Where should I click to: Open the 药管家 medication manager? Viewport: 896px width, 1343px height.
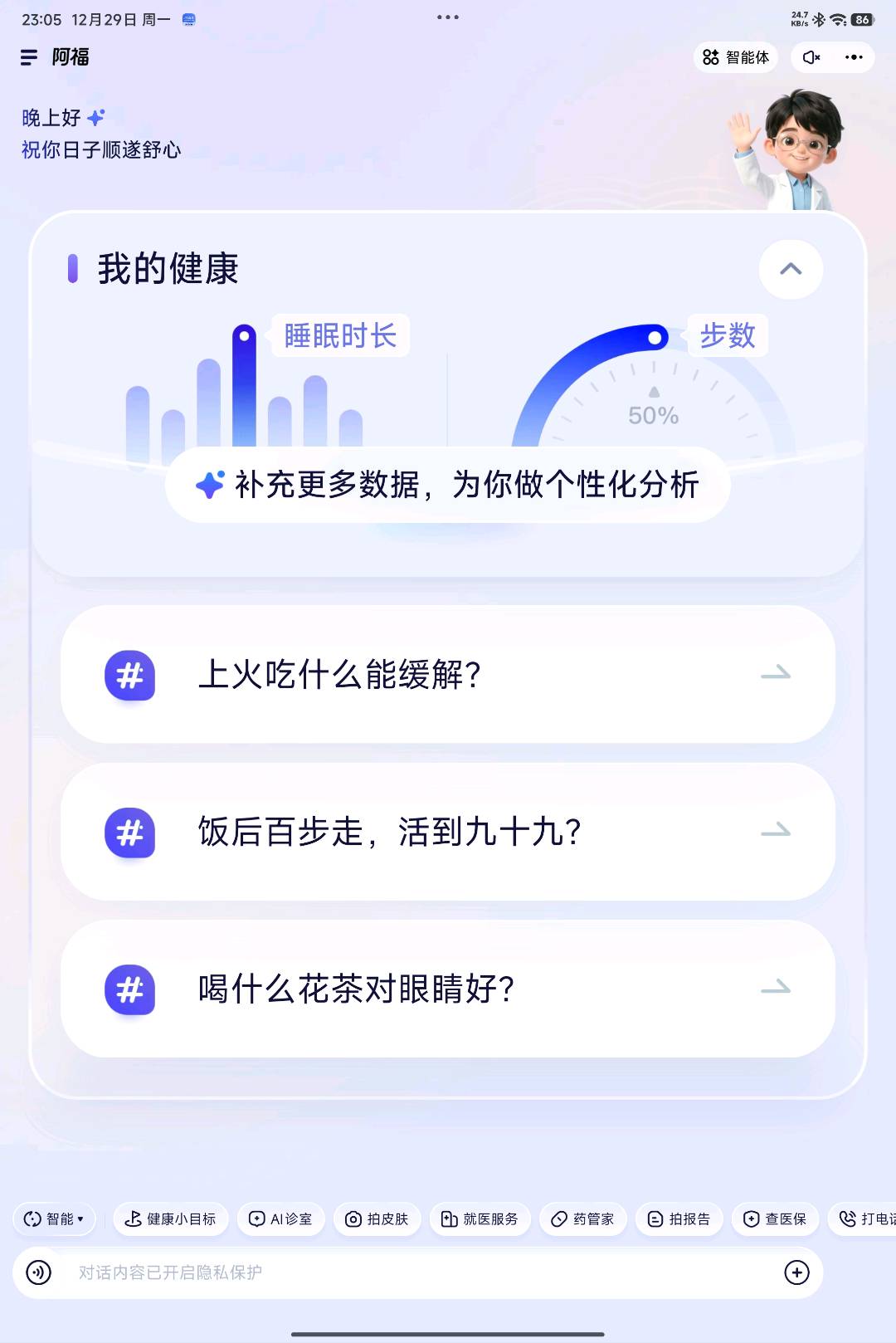pyautogui.click(x=582, y=1219)
